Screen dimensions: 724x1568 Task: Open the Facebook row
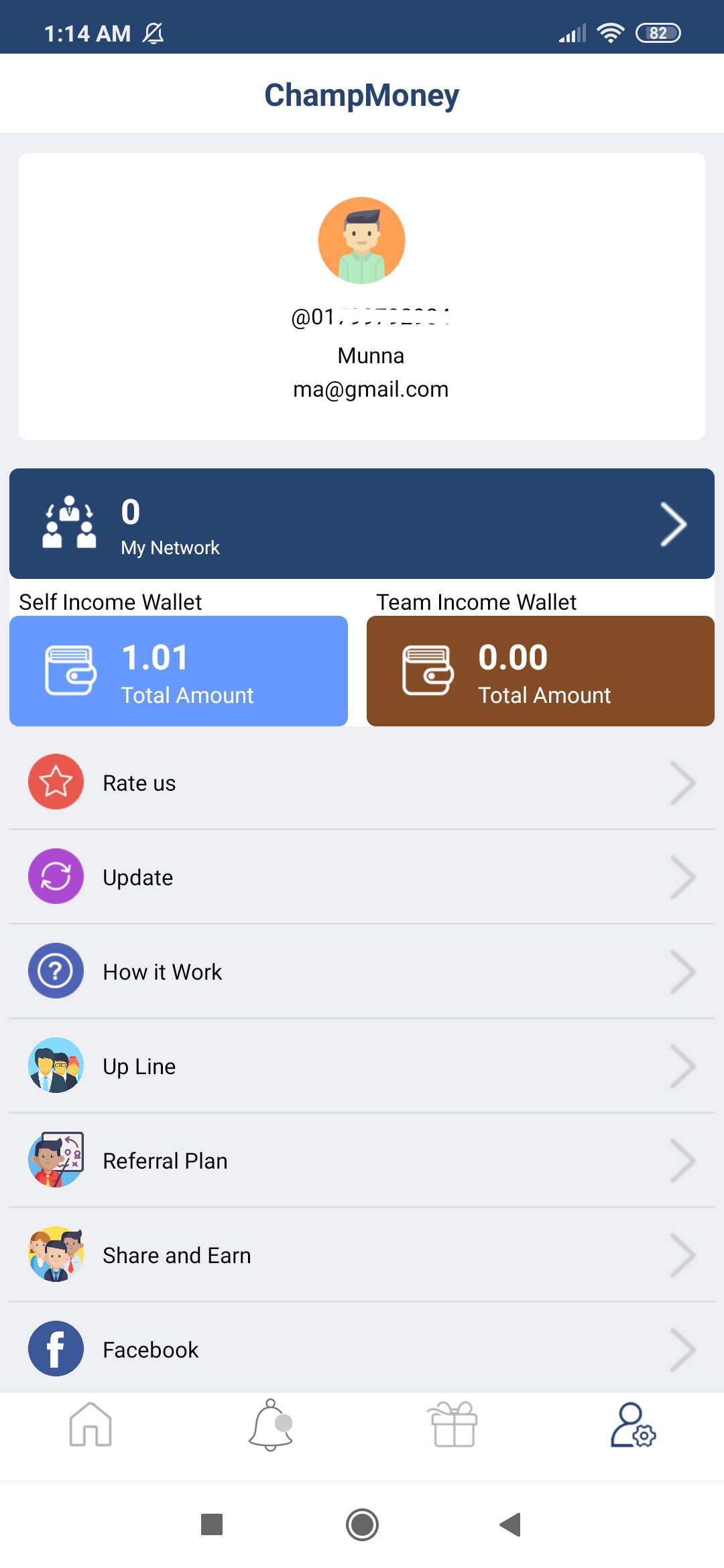362,1348
